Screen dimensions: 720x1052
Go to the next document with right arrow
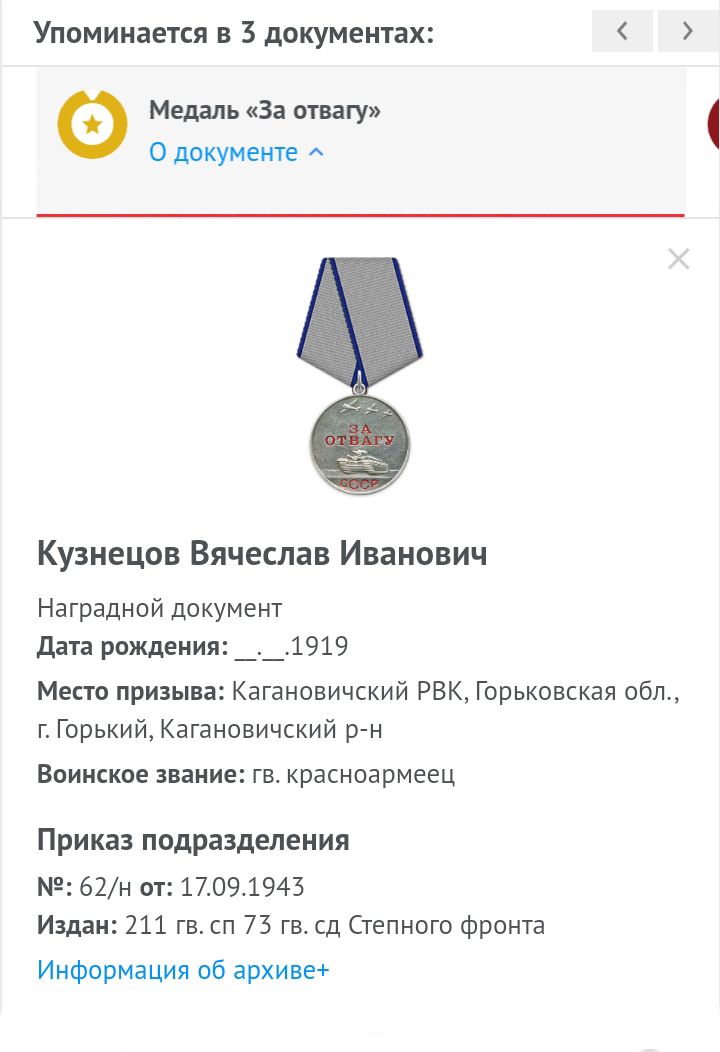[687, 31]
